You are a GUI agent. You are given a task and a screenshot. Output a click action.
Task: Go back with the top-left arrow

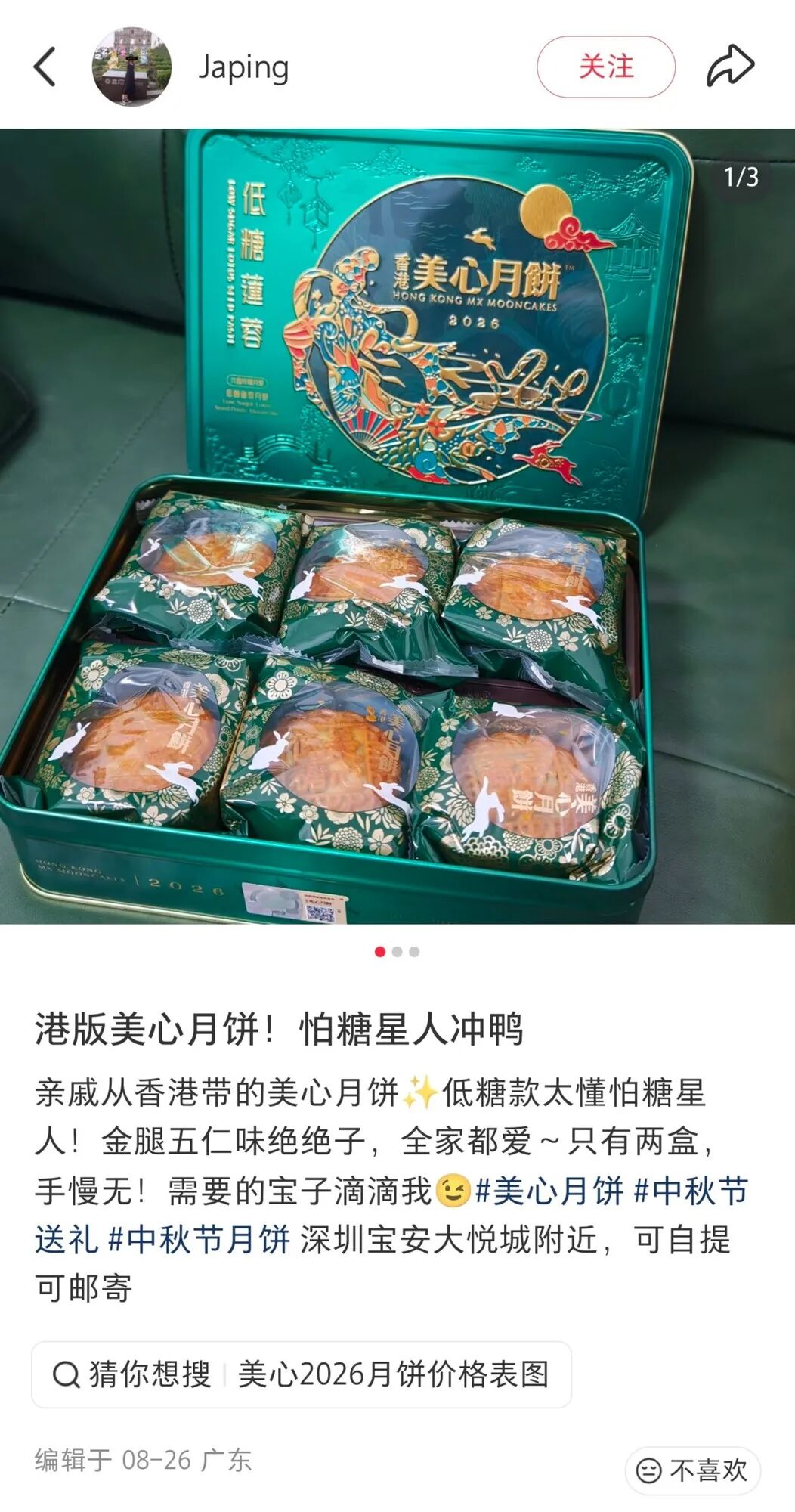pos(45,67)
